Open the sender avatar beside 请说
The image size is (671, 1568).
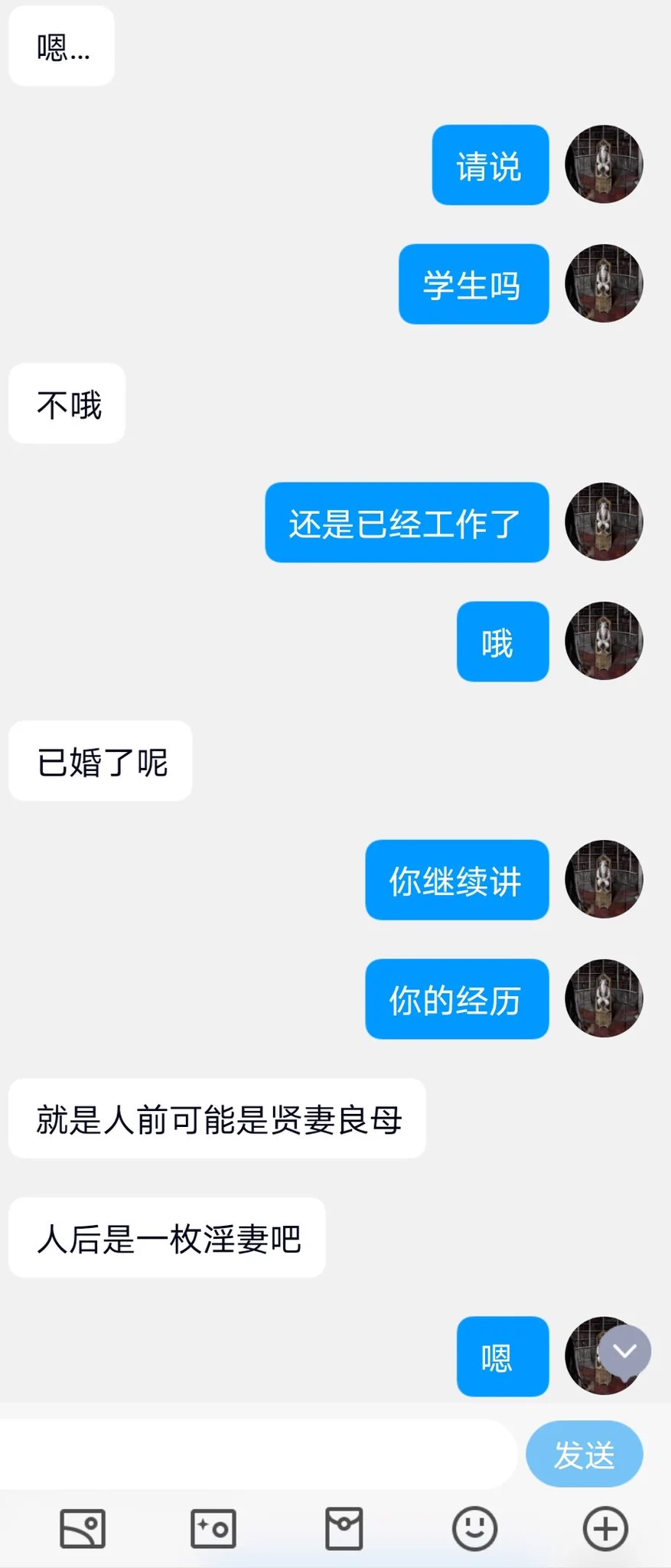(604, 165)
